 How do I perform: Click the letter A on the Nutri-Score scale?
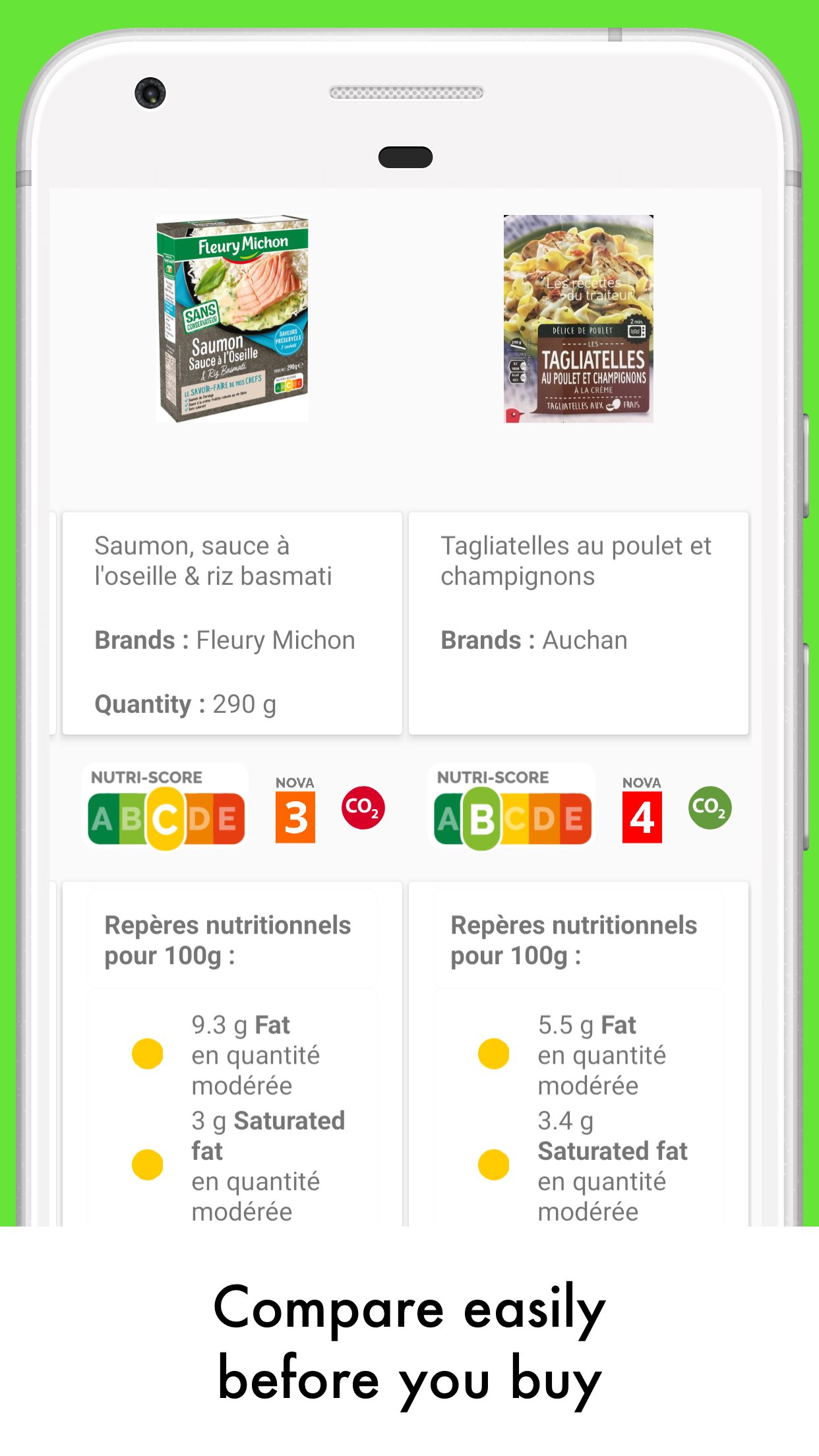click(x=103, y=818)
